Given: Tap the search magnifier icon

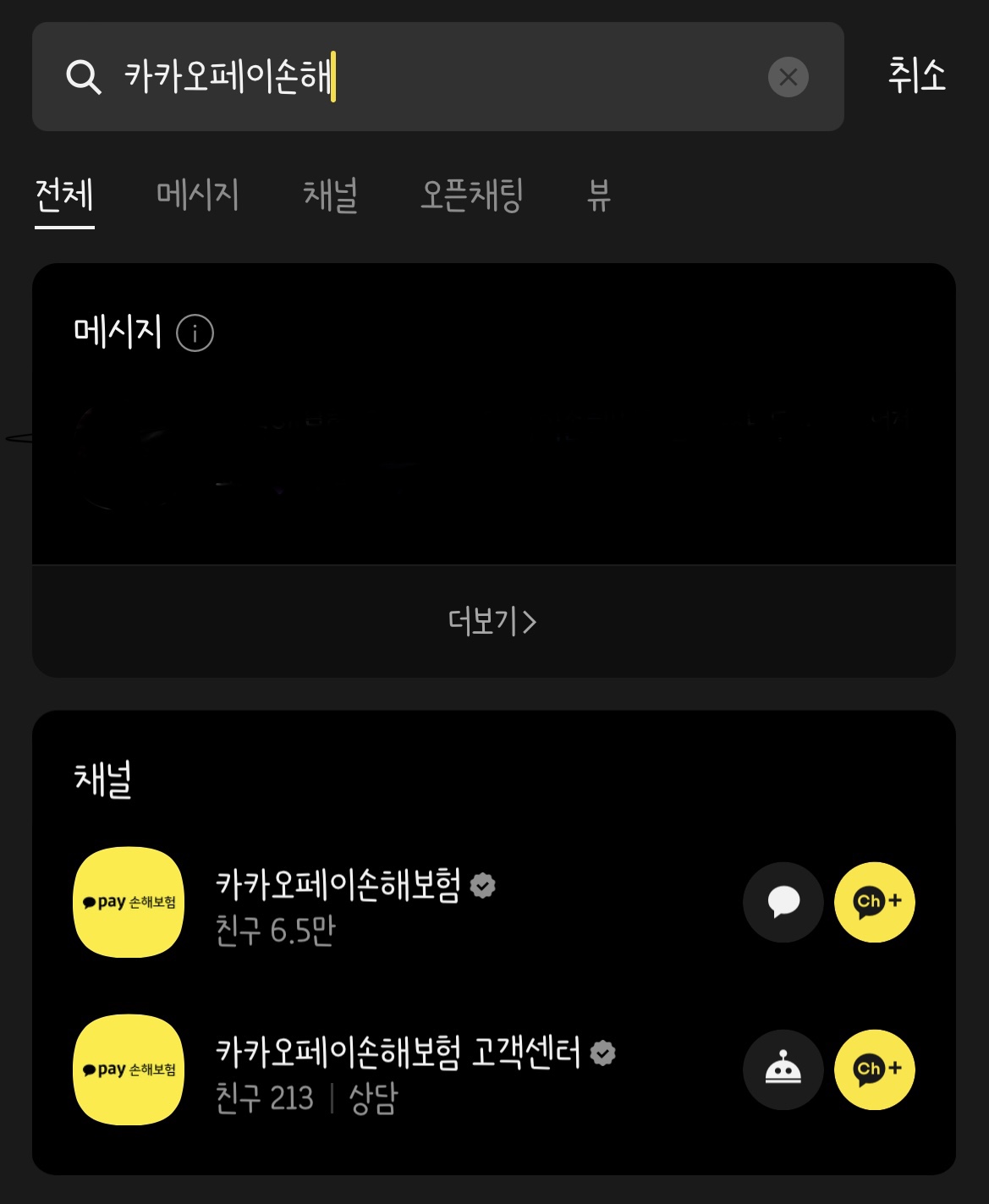Looking at the screenshot, I should (x=84, y=77).
